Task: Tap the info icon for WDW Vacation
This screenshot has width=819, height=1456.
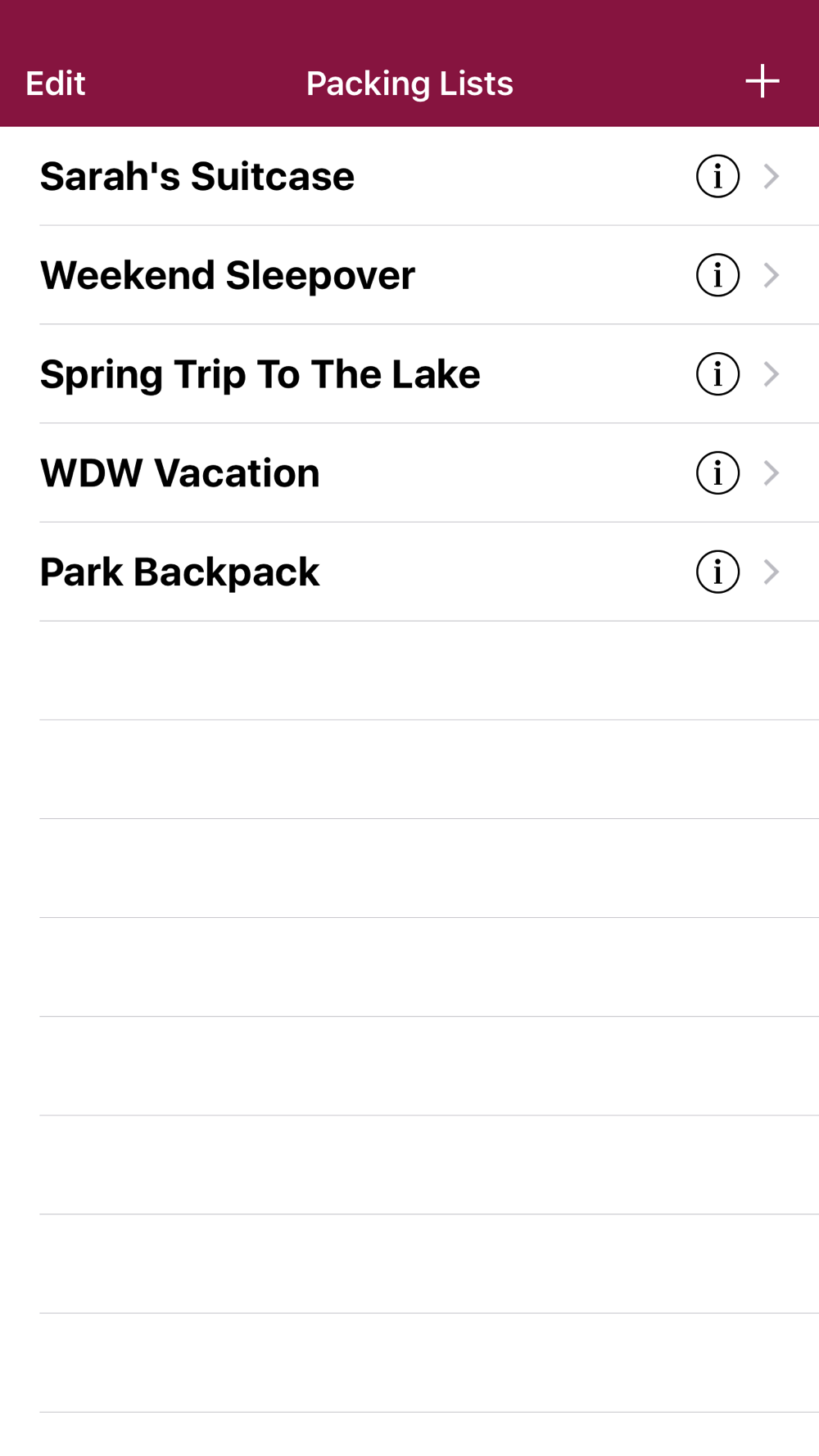Action: [717, 473]
